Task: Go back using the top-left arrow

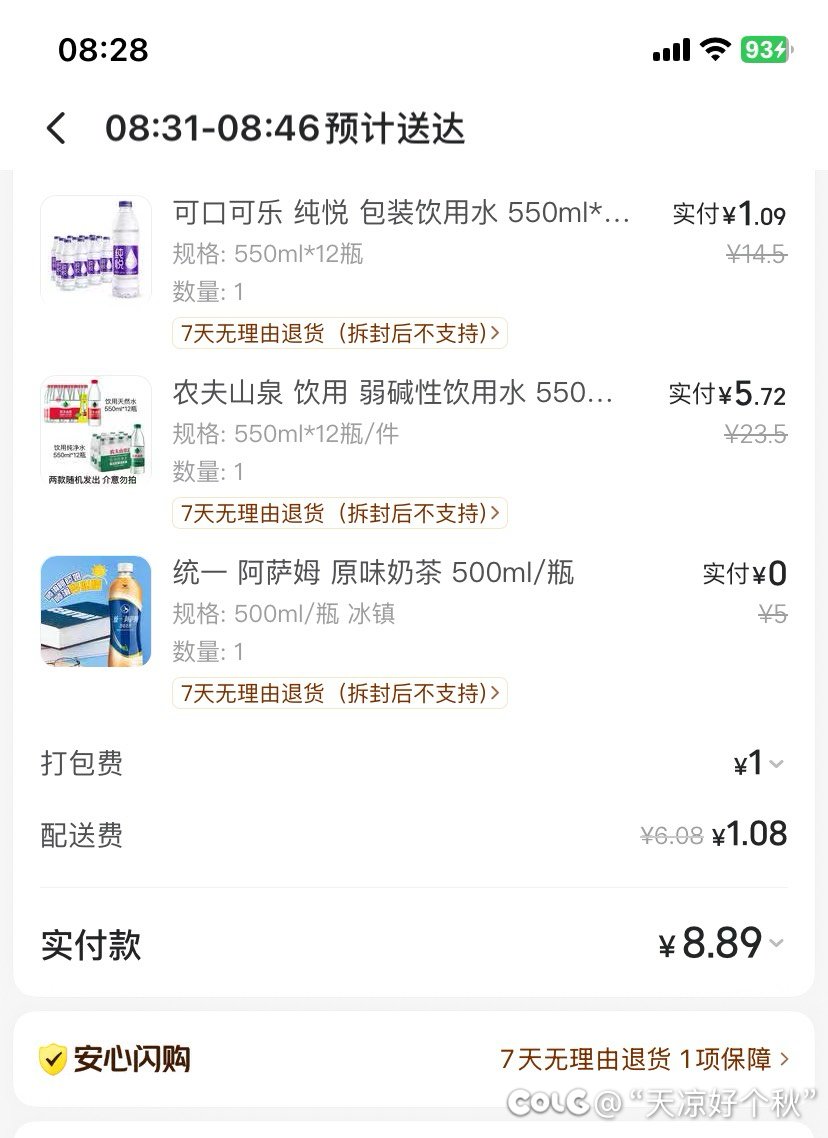Action: pos(56,129)
